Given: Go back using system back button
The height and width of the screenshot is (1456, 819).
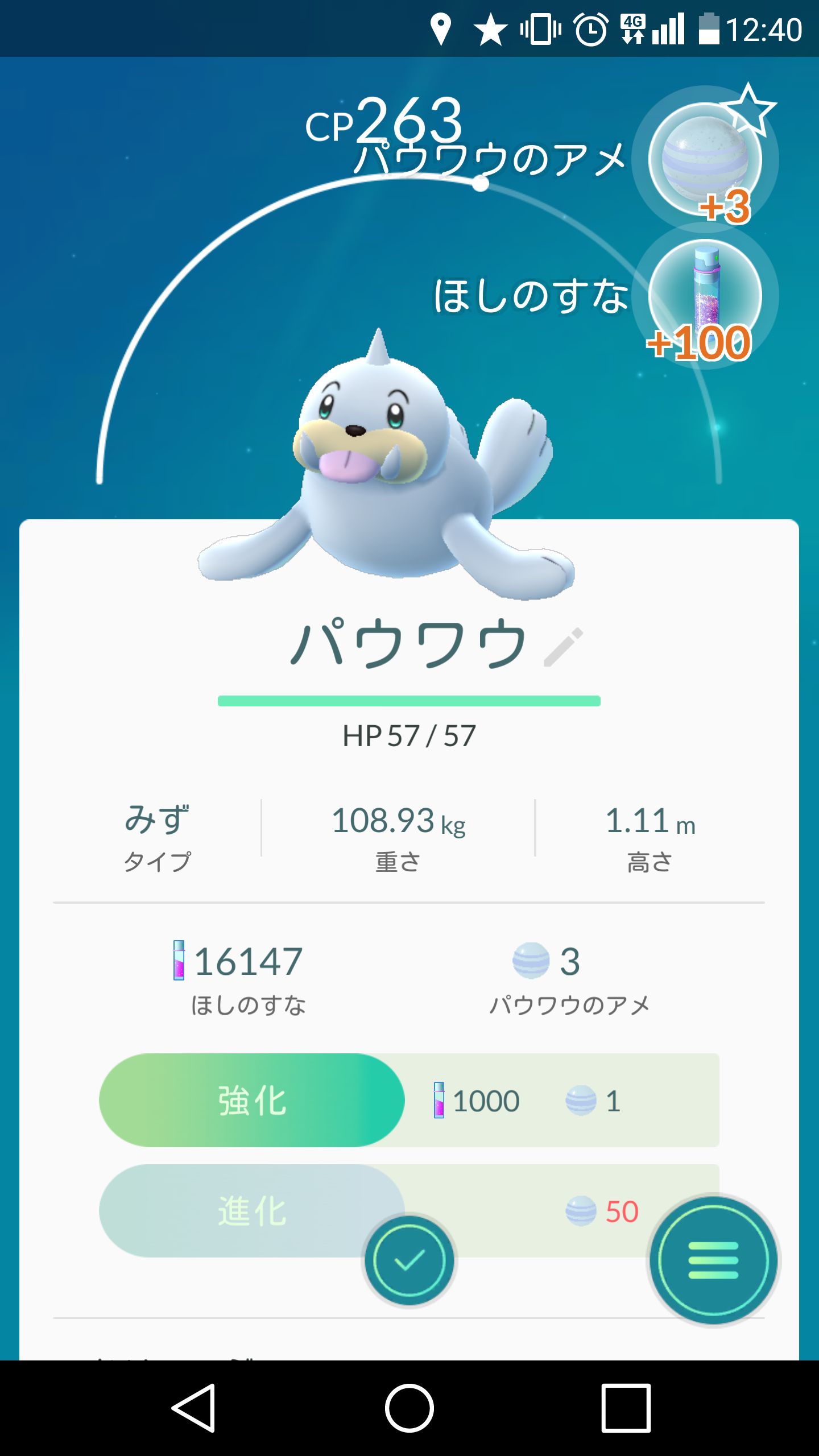Looking at the screenshot, I should point(193,1408).
